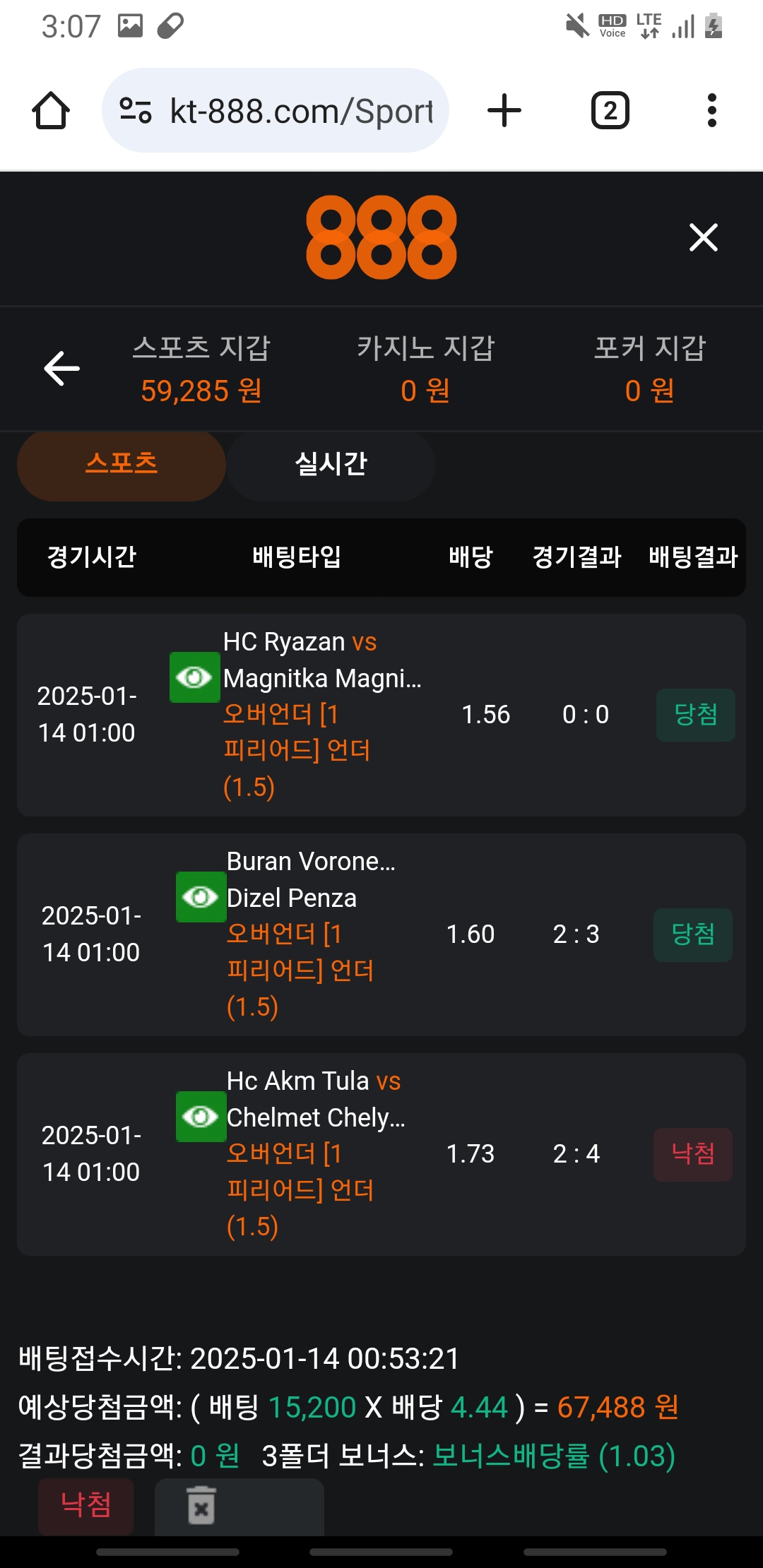Open the tab switcher showing 2 tabs

610,111
